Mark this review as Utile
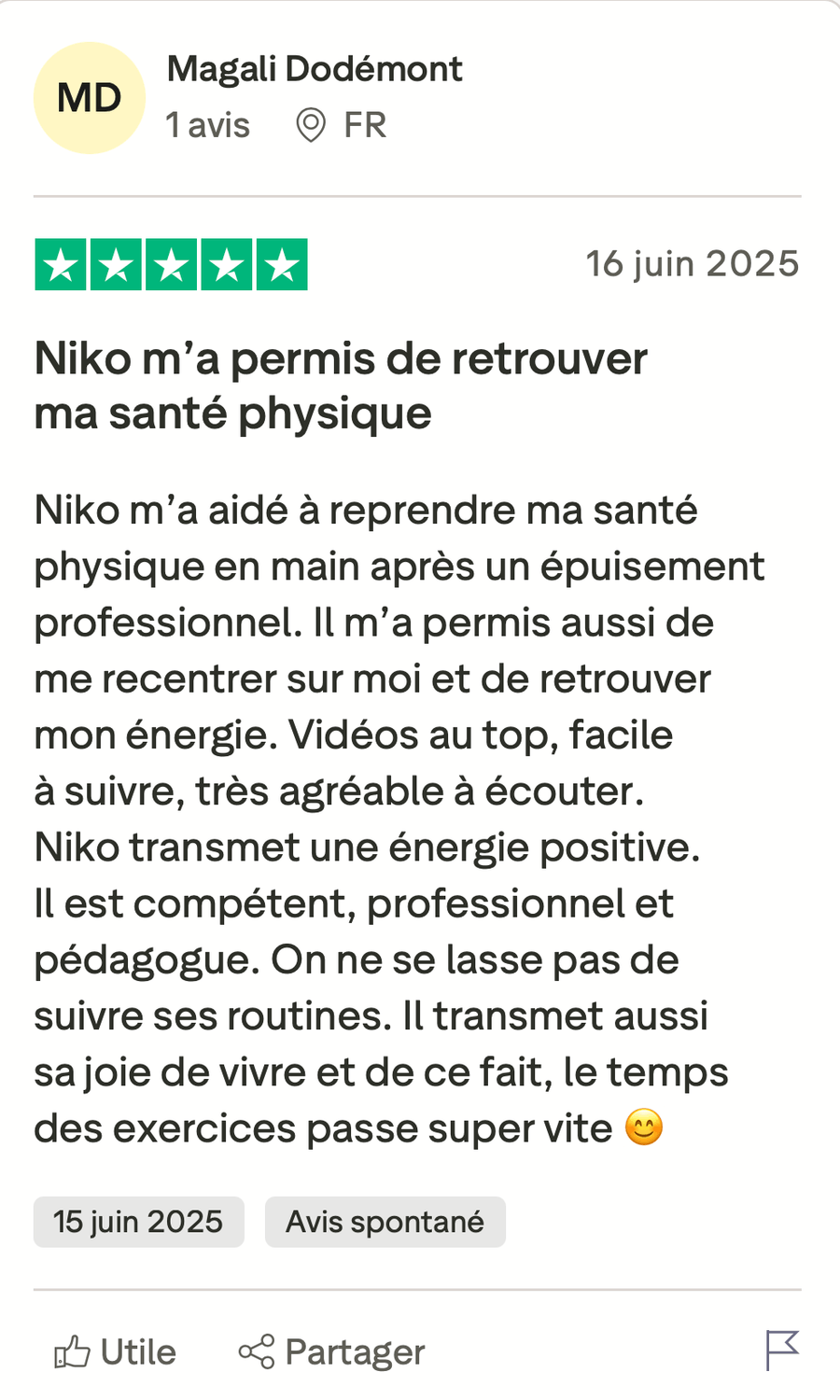 pyautogui.click(x=115, y=1351)
